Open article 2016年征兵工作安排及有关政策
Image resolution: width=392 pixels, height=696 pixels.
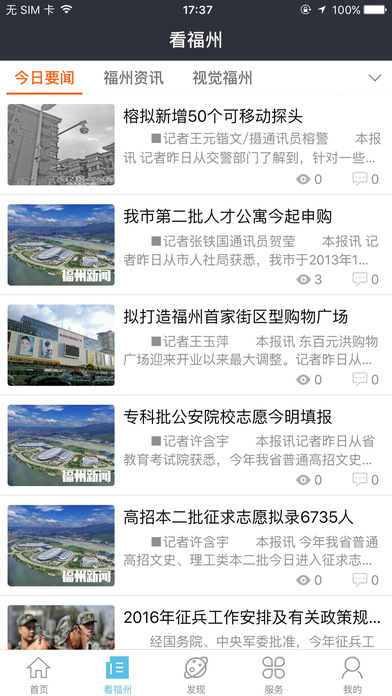(x=196, y=624)
